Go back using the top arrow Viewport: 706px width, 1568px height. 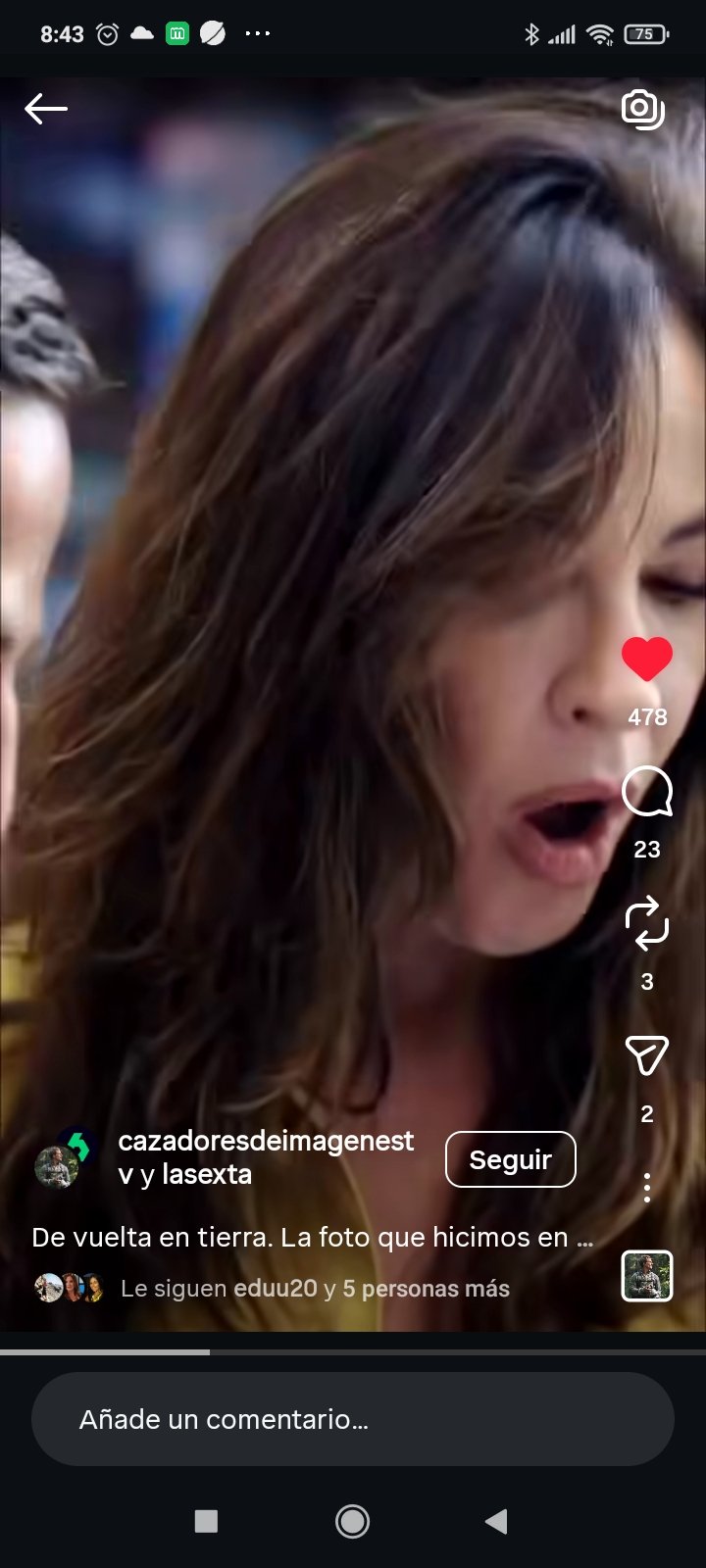click(x=45, y=109)
